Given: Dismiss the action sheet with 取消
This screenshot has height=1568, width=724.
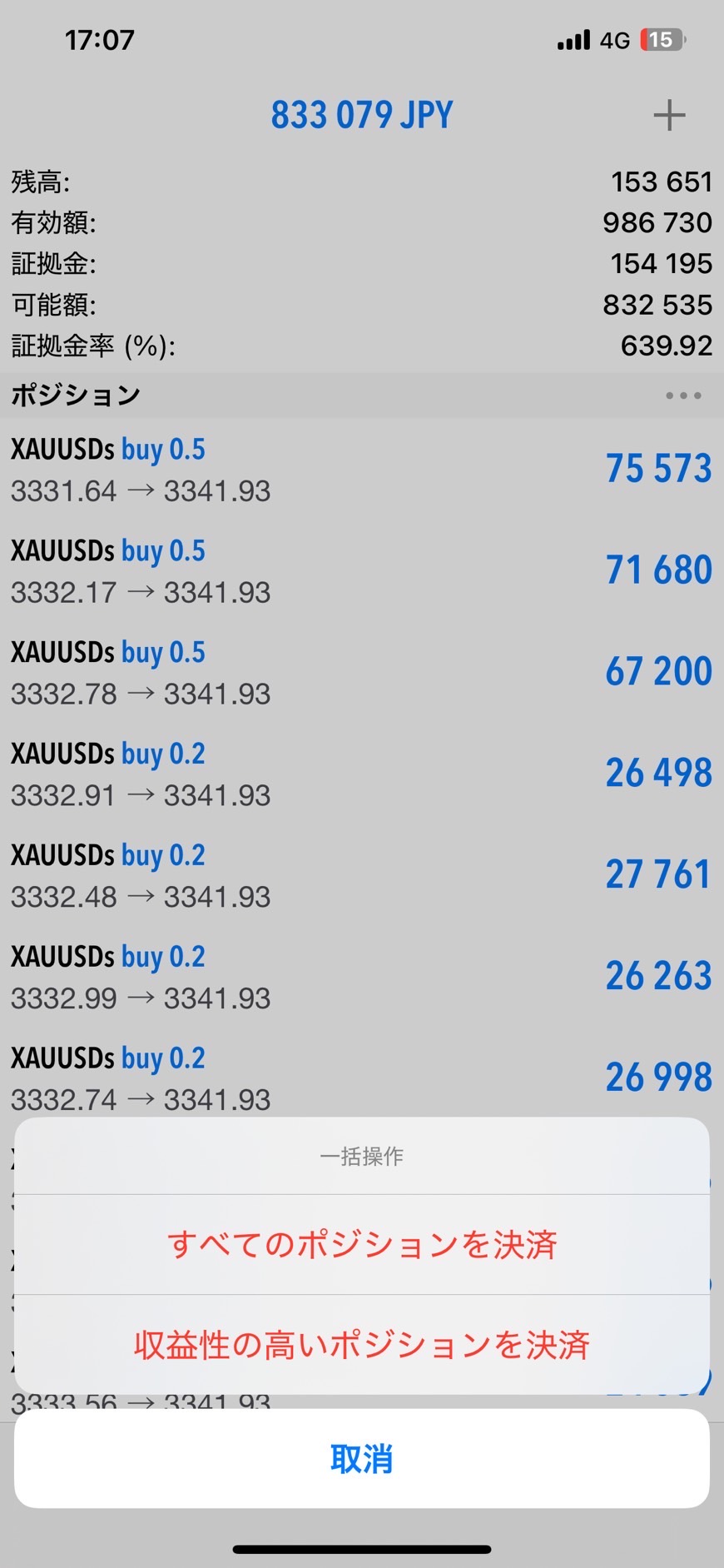Looking at the screenshot, I should click(362, 1459).
